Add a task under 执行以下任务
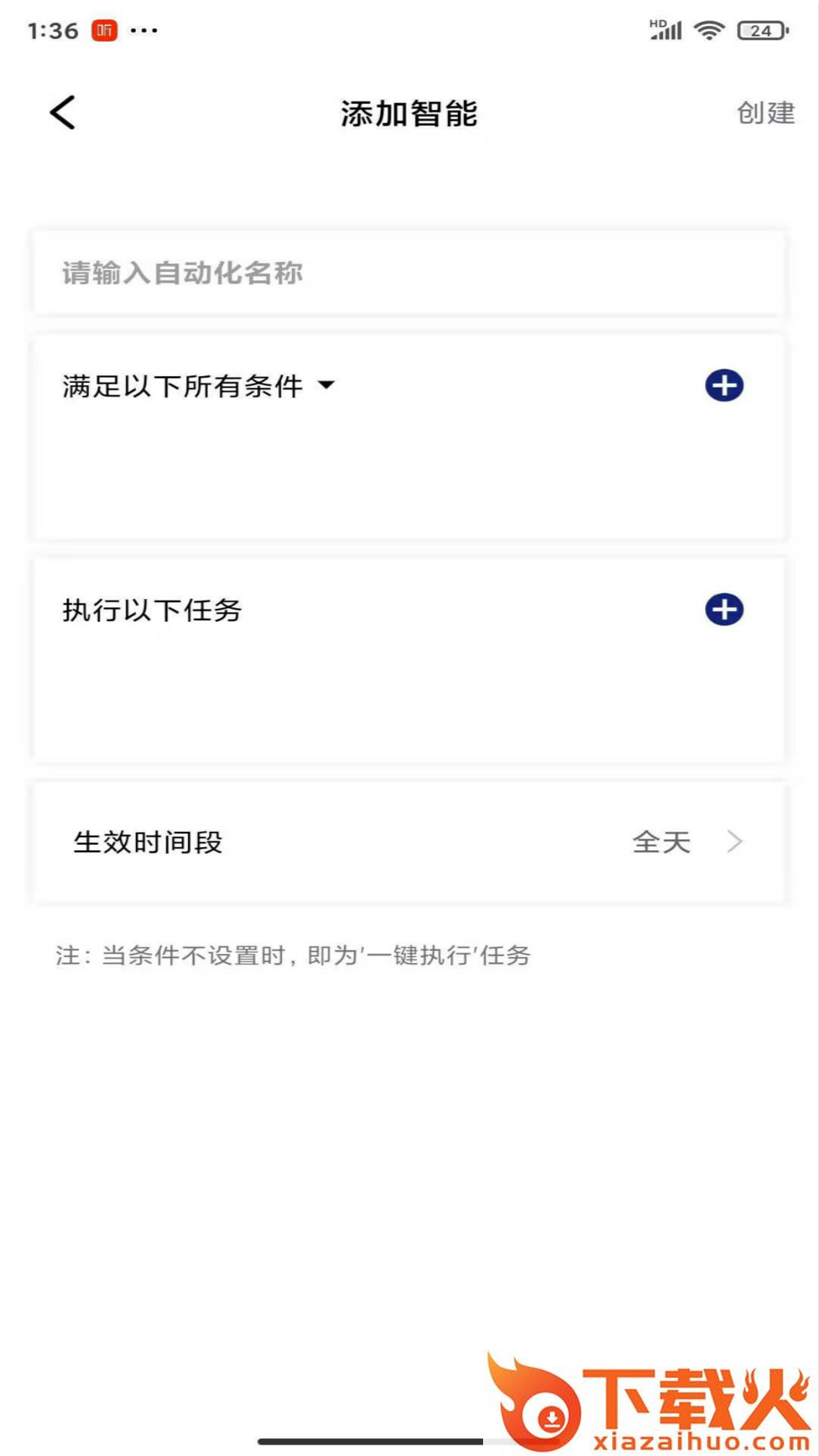 point(723,610)
